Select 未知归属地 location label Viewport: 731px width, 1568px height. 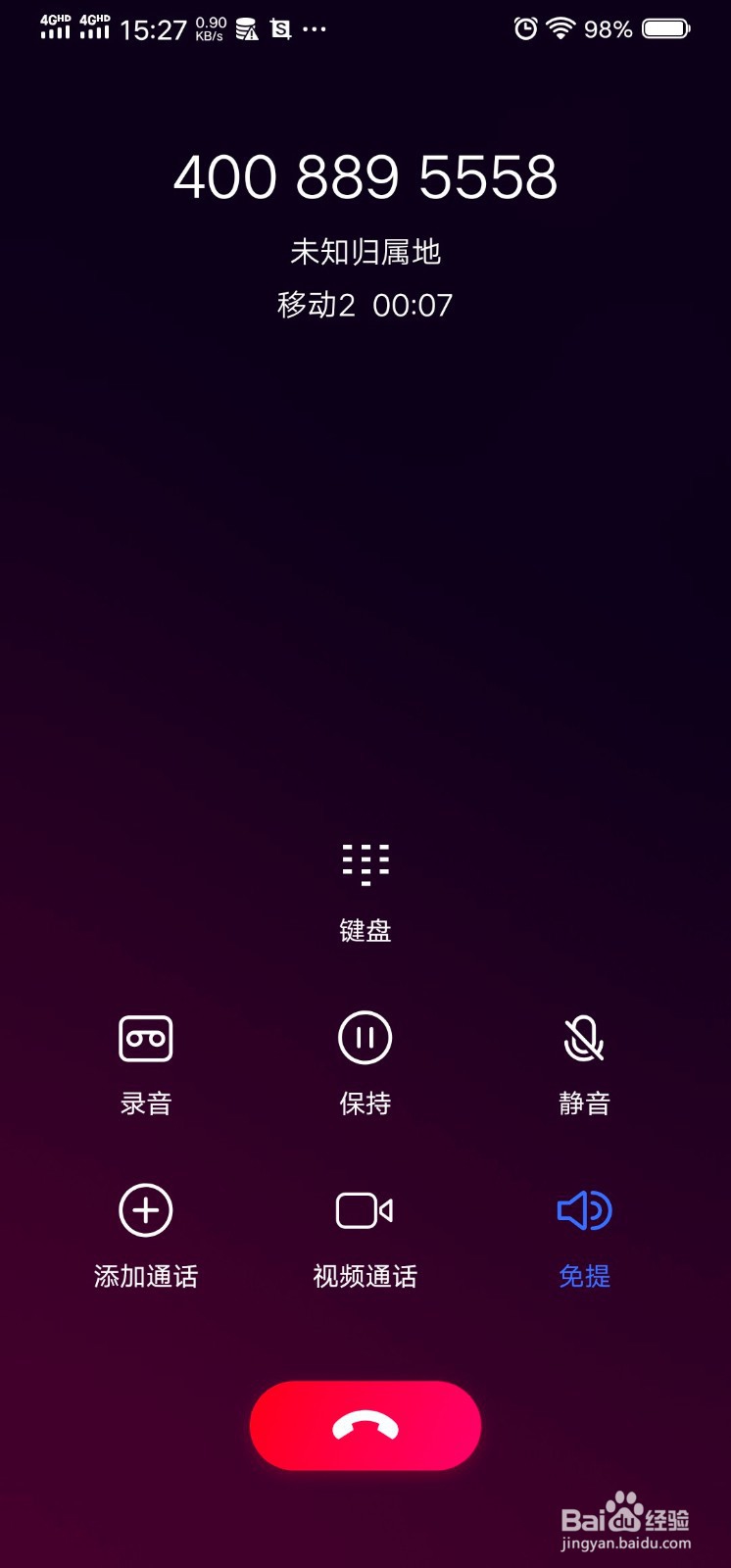[365, 251]
